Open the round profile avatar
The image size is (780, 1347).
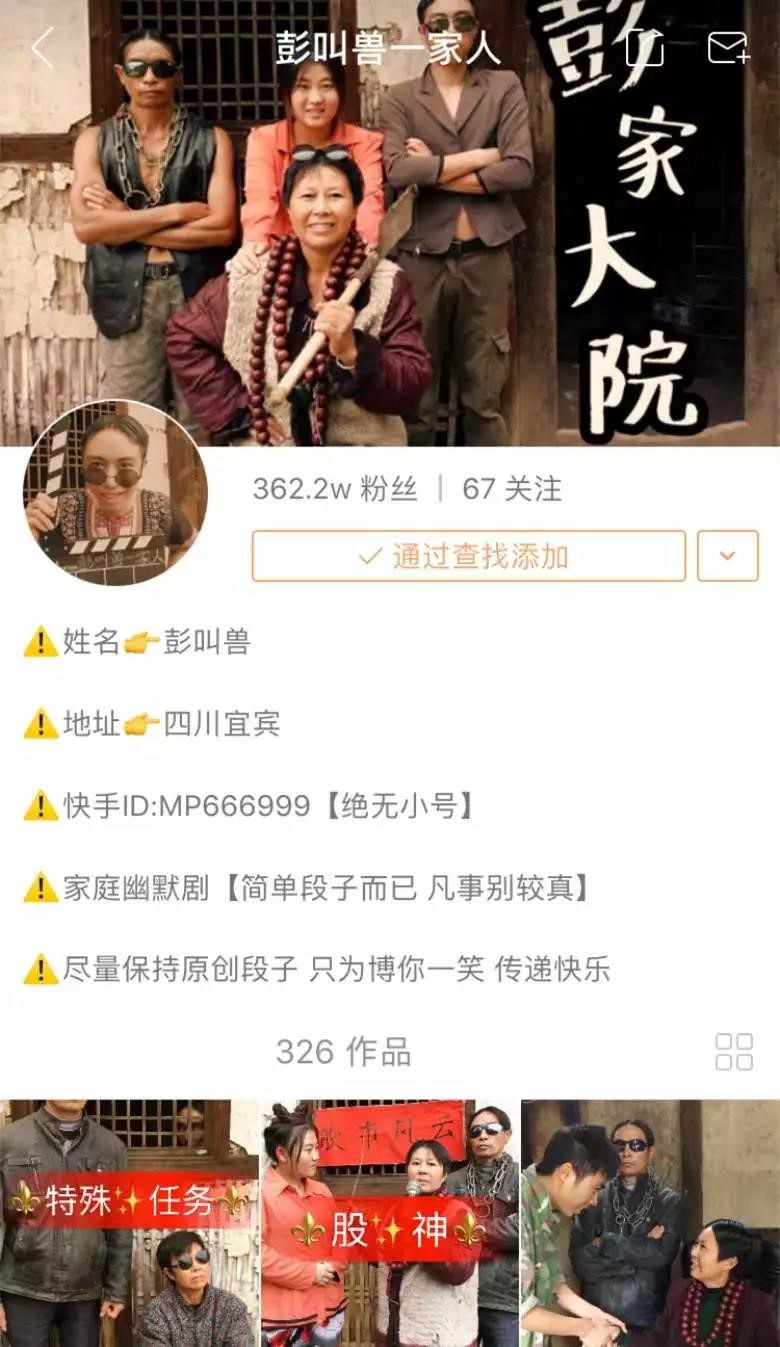[x=115, y=492]
